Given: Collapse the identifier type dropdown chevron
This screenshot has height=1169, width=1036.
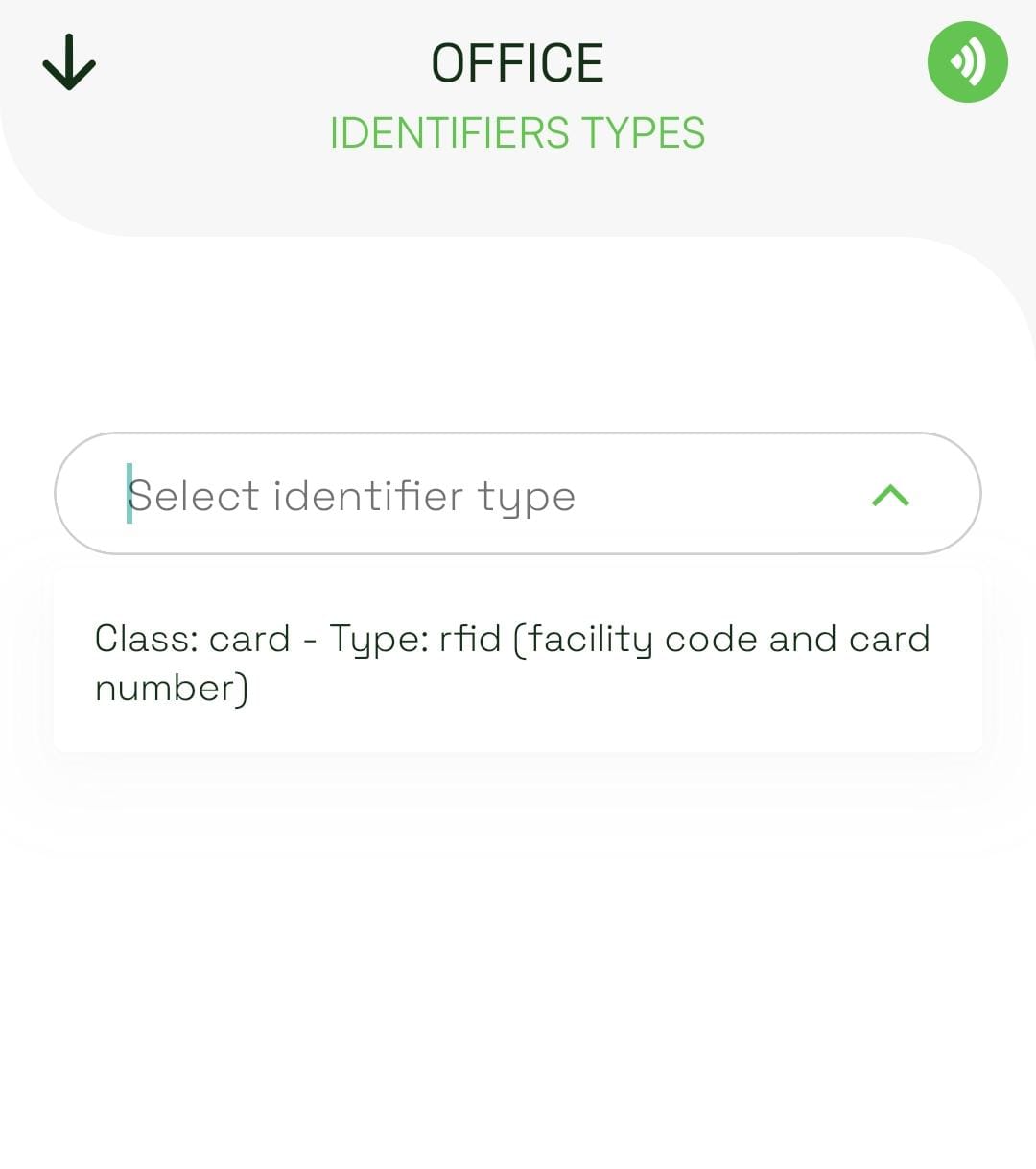Looking at the screenshot, I should [x=890, y=495].
